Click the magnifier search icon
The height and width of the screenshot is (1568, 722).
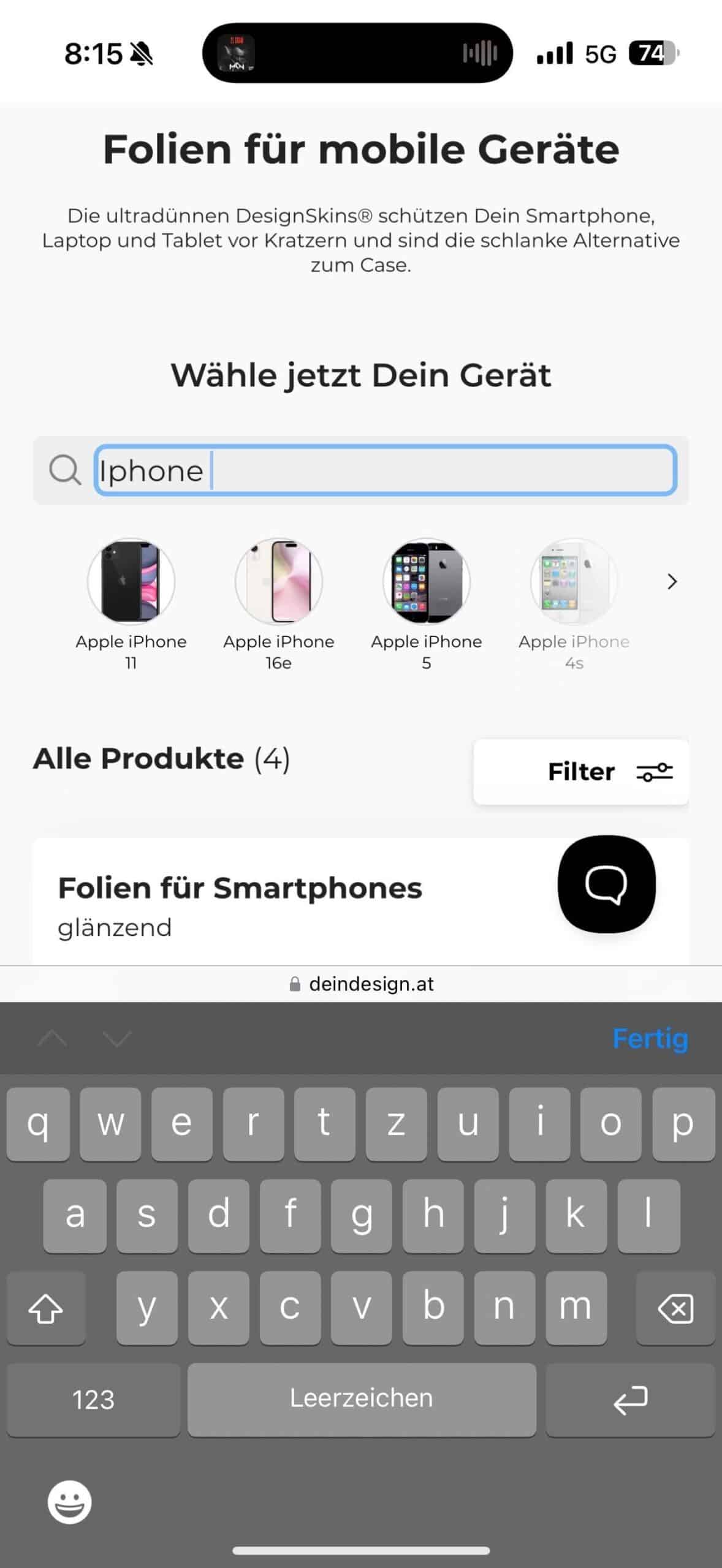click(66, 470)
